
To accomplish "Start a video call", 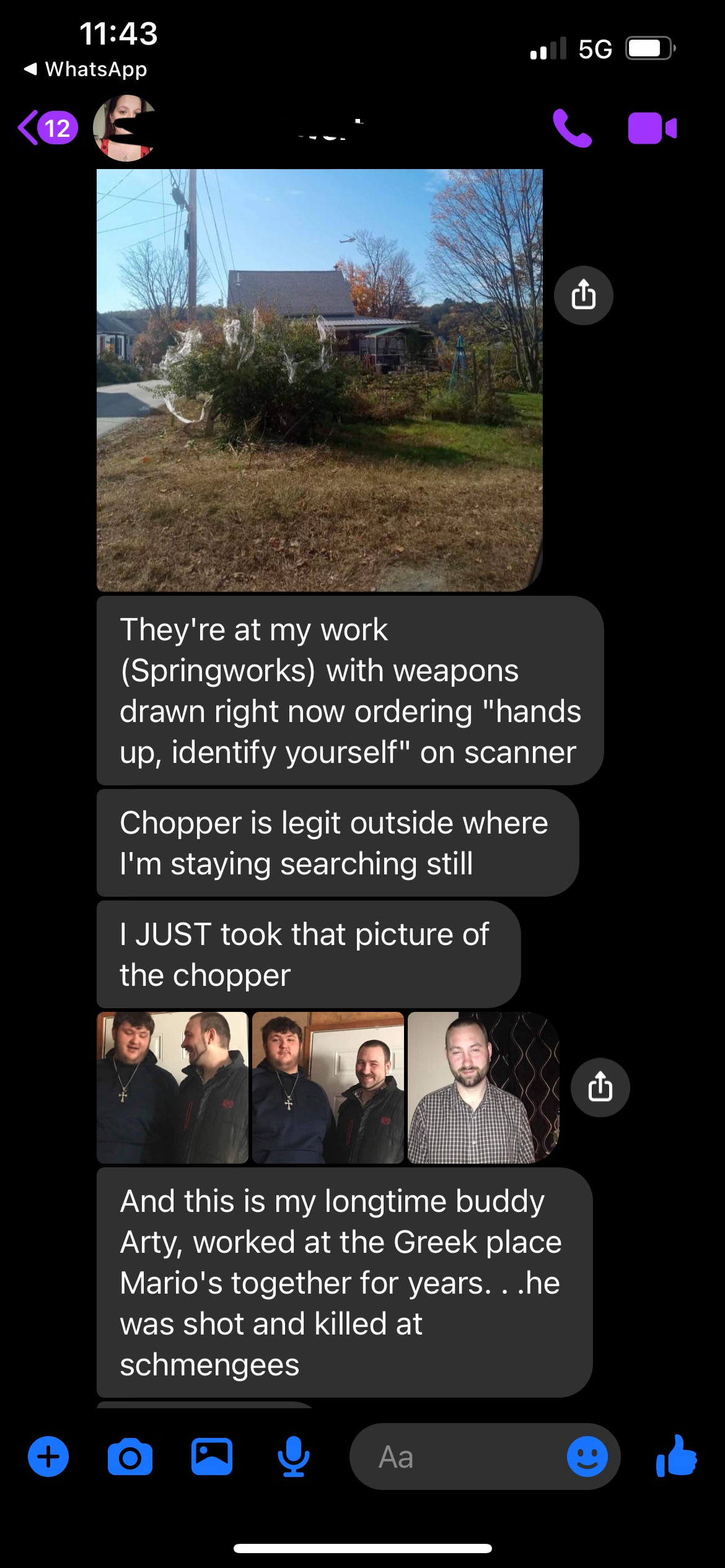I will coord(652,128).
